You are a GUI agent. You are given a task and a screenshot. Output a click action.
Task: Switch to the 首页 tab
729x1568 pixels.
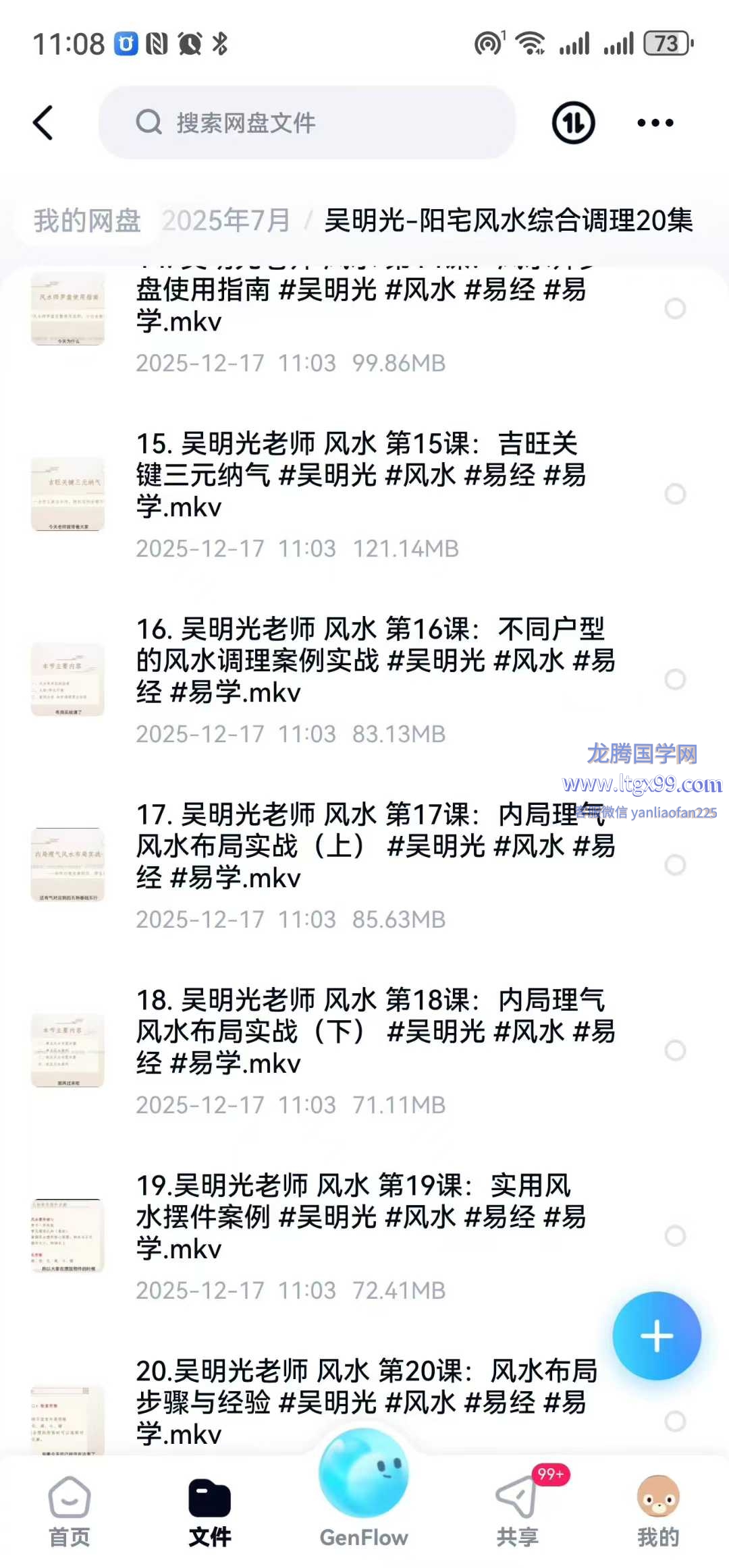point(70,1511)
